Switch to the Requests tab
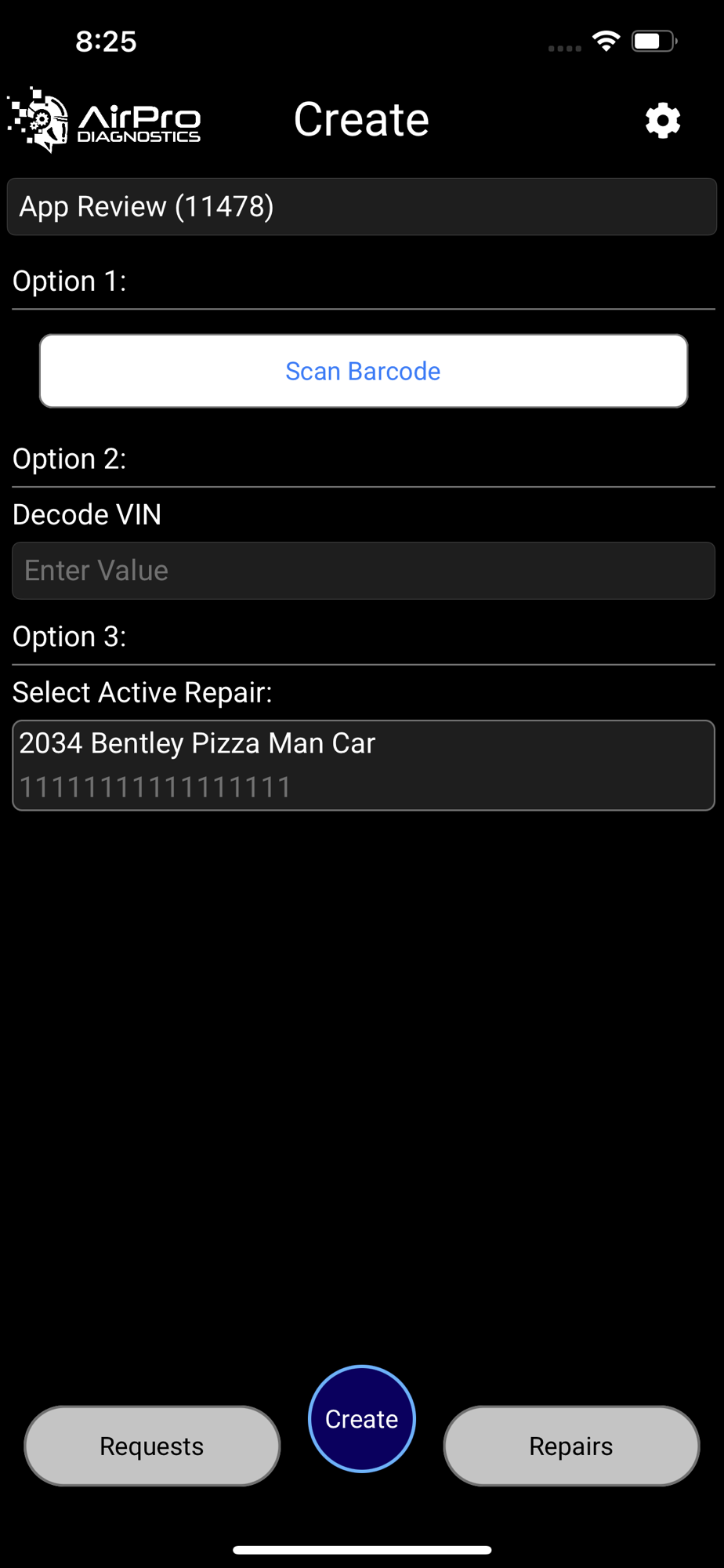724x1568 pixels. [152, 1446]
